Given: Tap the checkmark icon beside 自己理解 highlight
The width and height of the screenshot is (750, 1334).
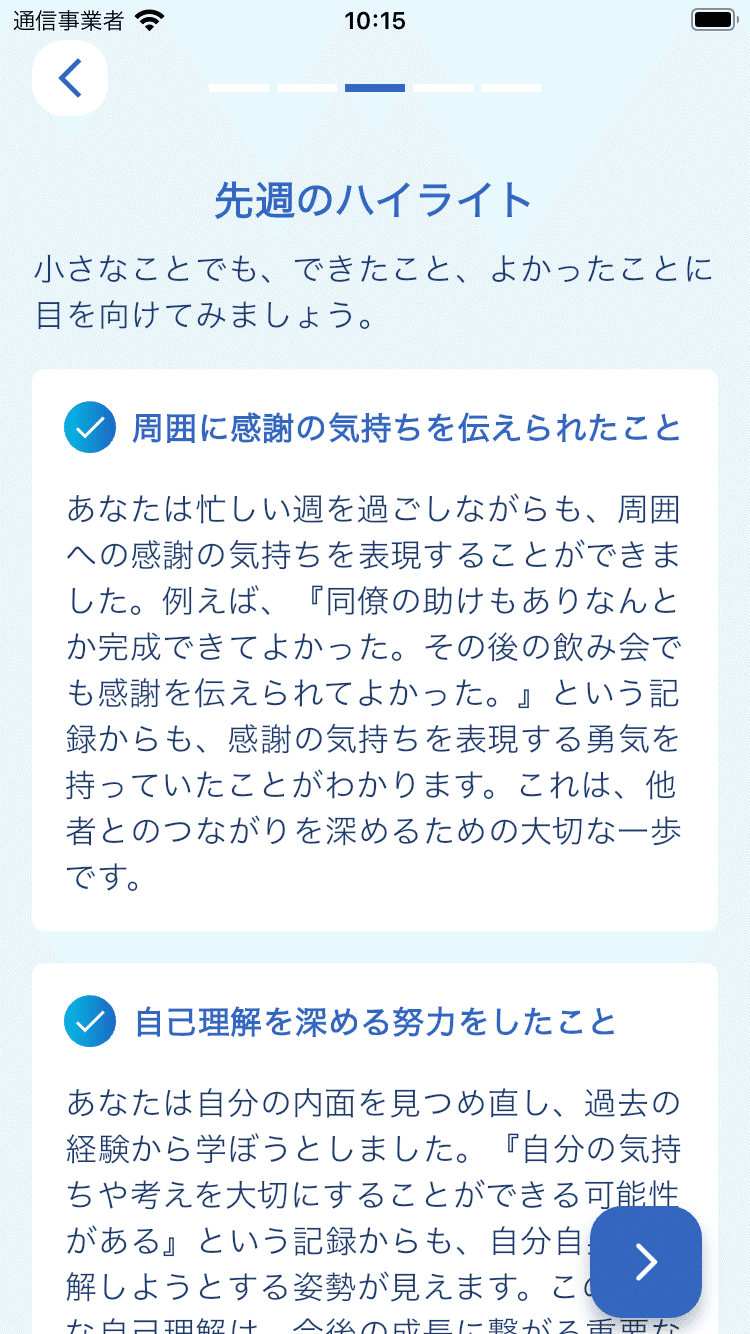Looking at the screenshot, I should [x=89, y=1022].
